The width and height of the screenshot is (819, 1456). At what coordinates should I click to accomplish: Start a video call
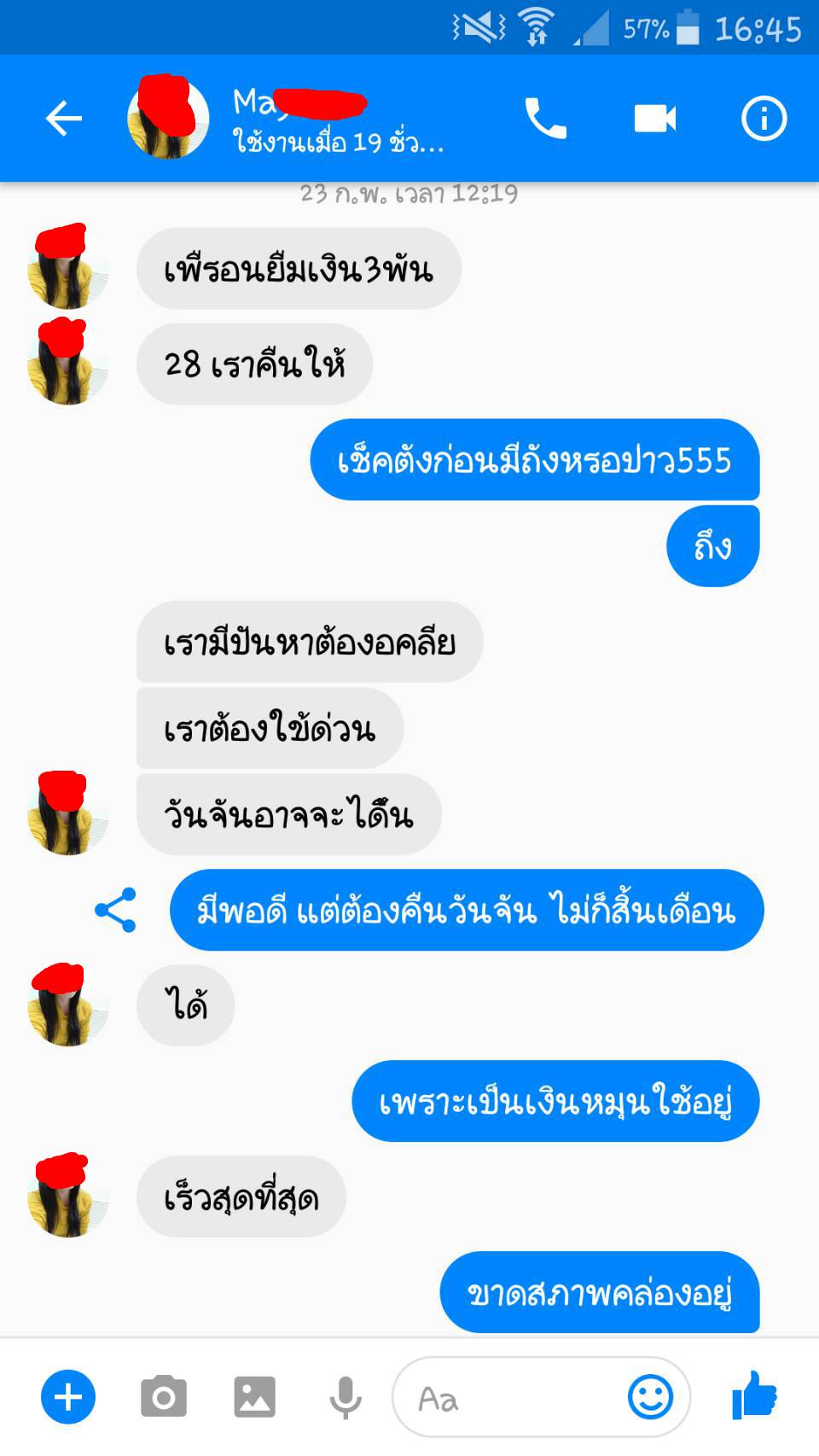[x=655, y=119]
